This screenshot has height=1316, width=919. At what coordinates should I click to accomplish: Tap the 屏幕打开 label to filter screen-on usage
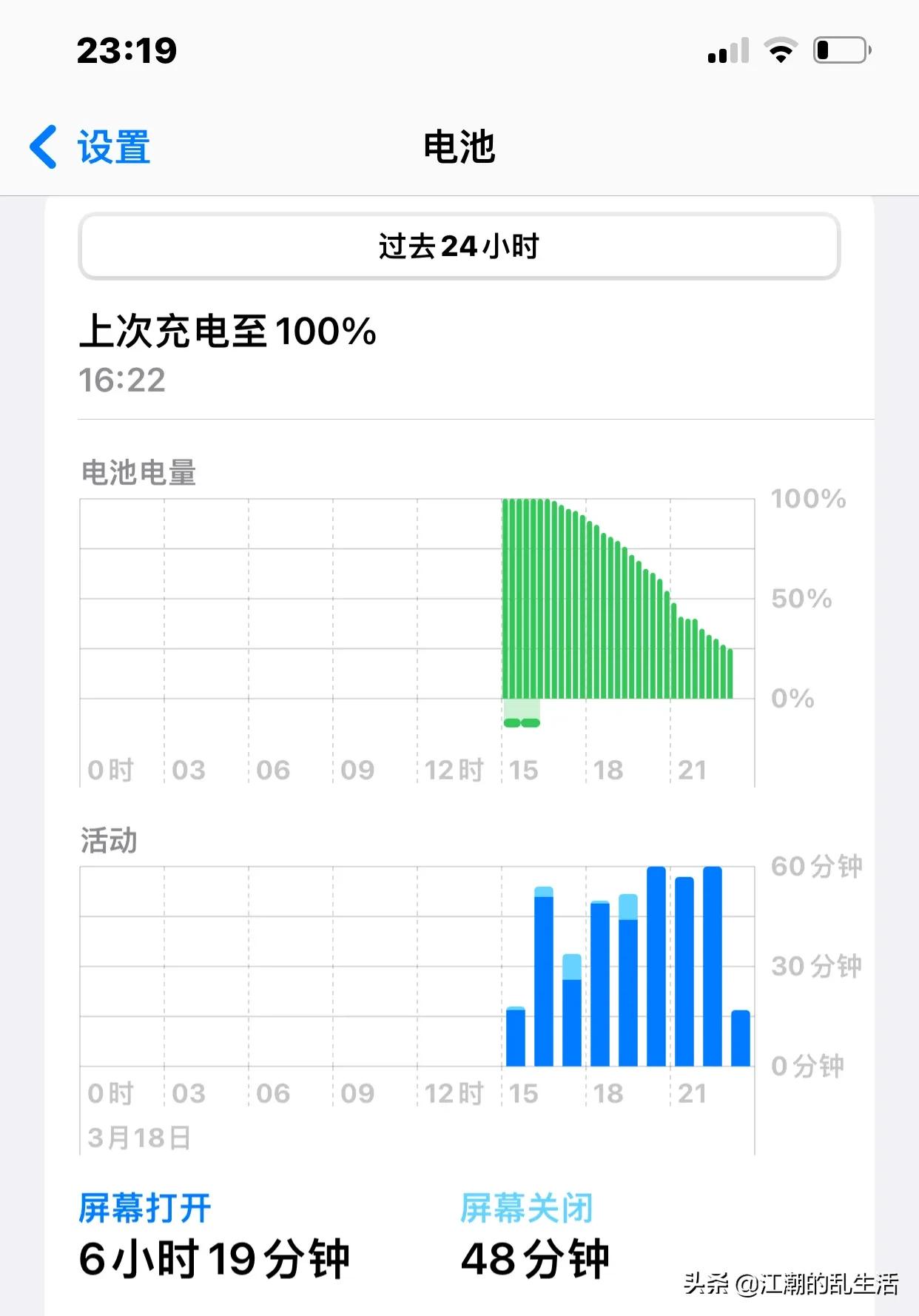pyautogui.click(x=145, y=1206)
